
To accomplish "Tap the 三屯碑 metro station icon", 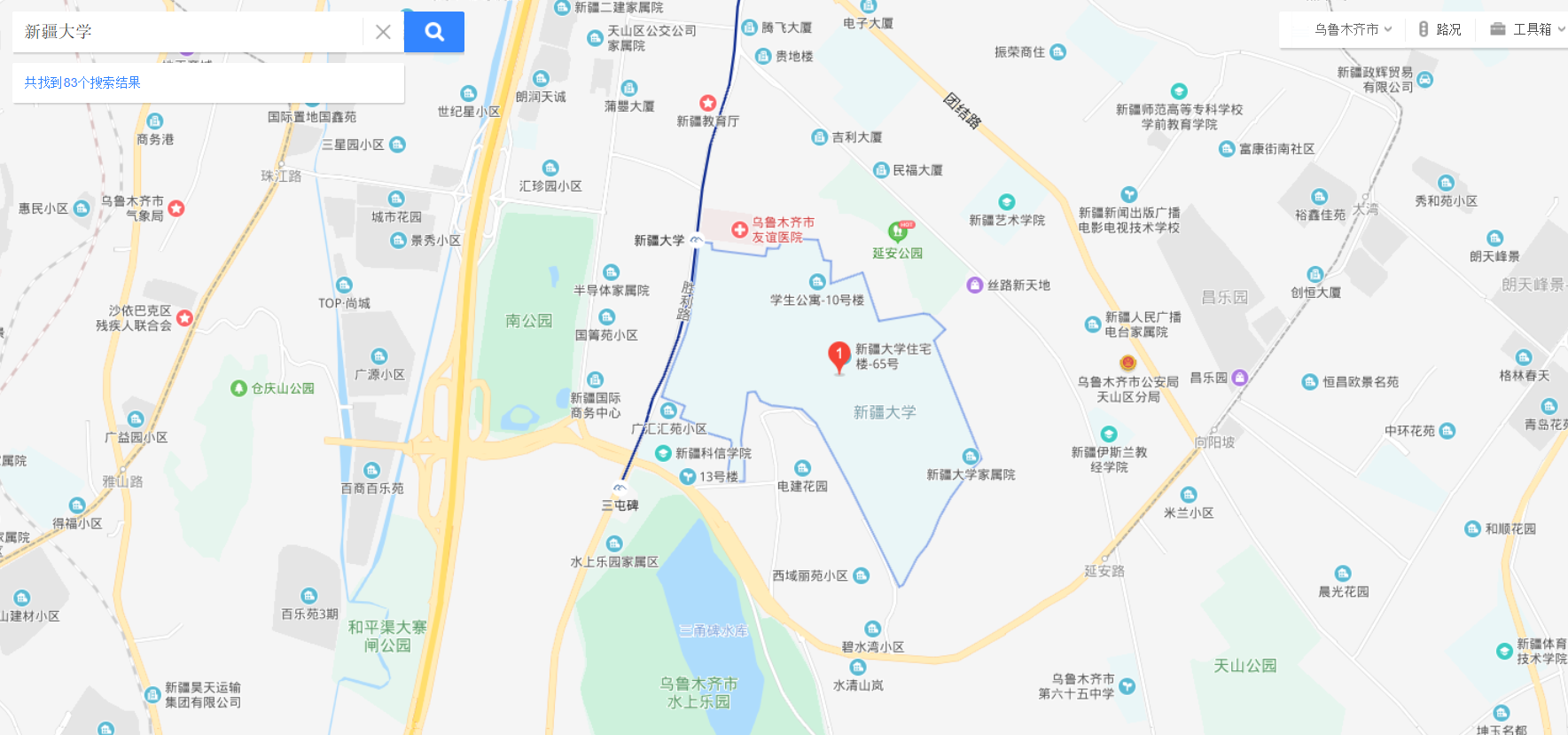I will 620,488.
